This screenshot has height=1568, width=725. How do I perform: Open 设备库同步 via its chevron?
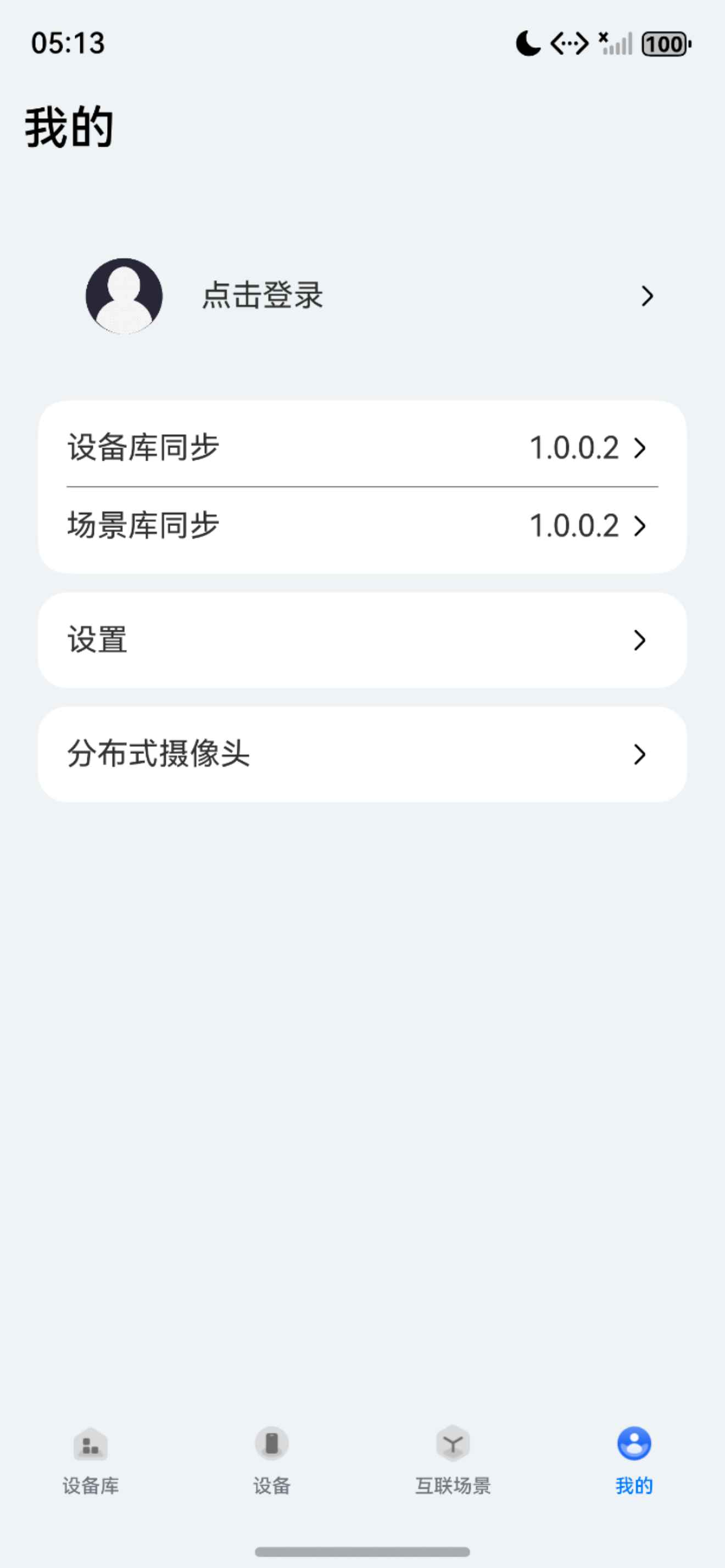[x=640, y=449]
